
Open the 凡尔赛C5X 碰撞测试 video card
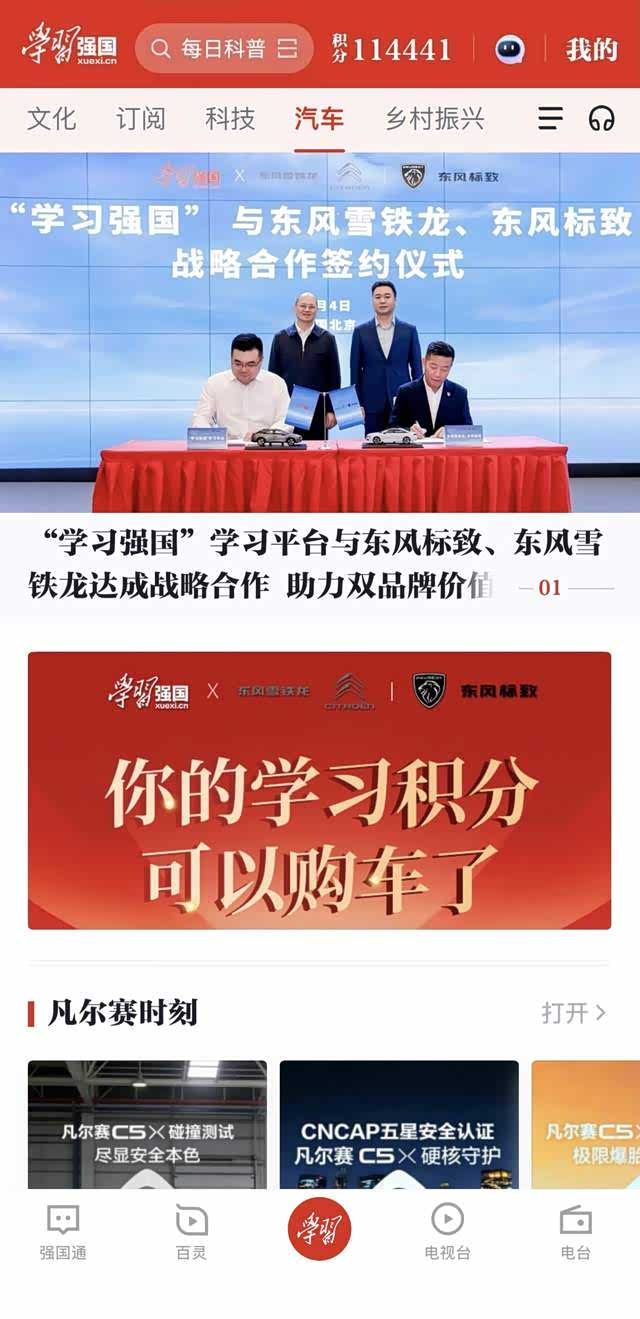point(147,1125)
